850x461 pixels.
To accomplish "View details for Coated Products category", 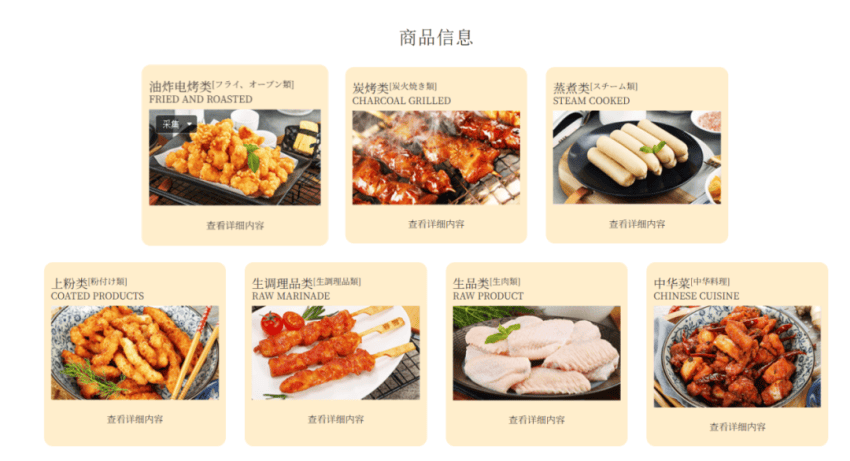I will (x=135, y=420).
